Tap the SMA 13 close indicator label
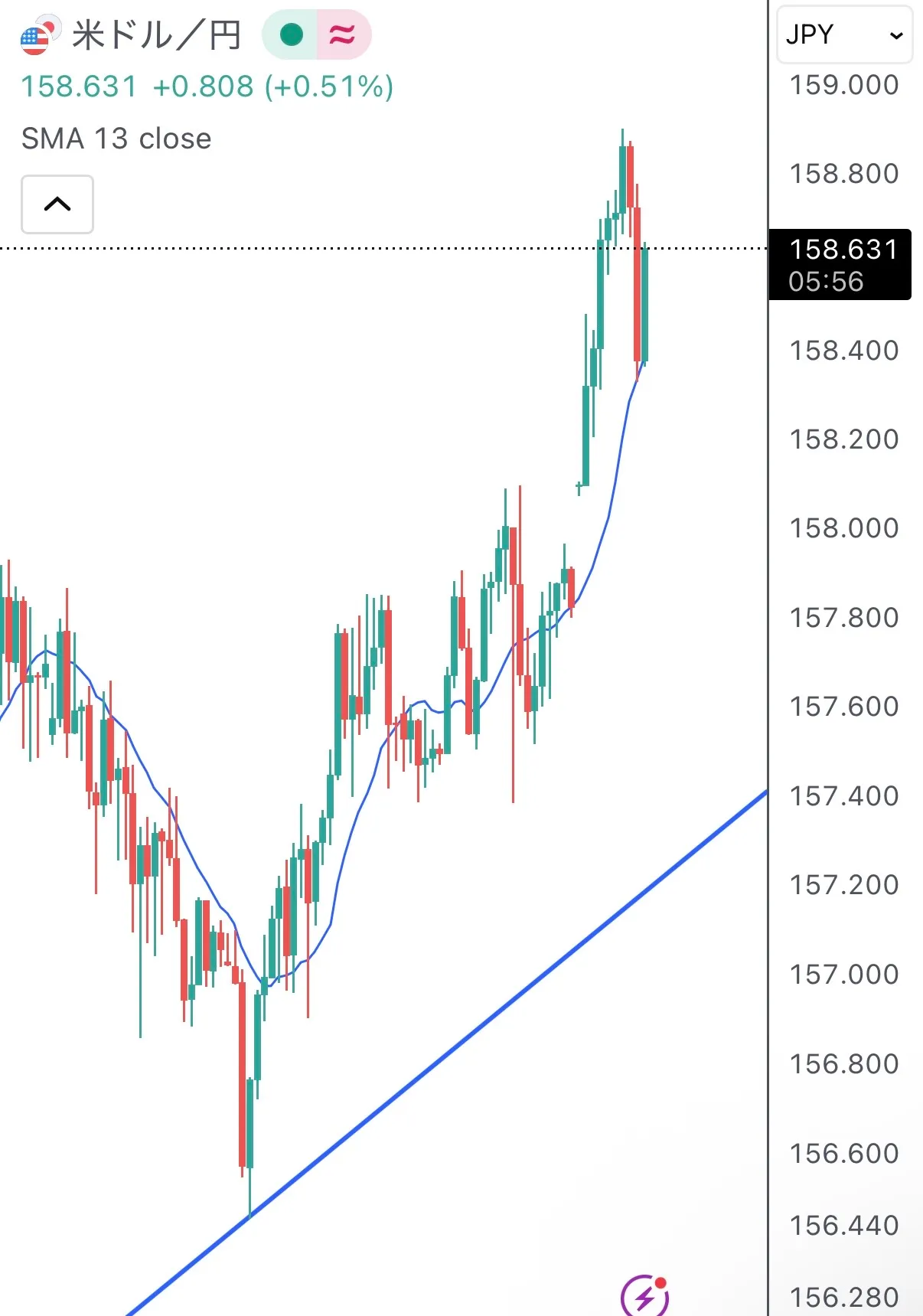This screenshot has width=923, height=1316. coord(116,139)
